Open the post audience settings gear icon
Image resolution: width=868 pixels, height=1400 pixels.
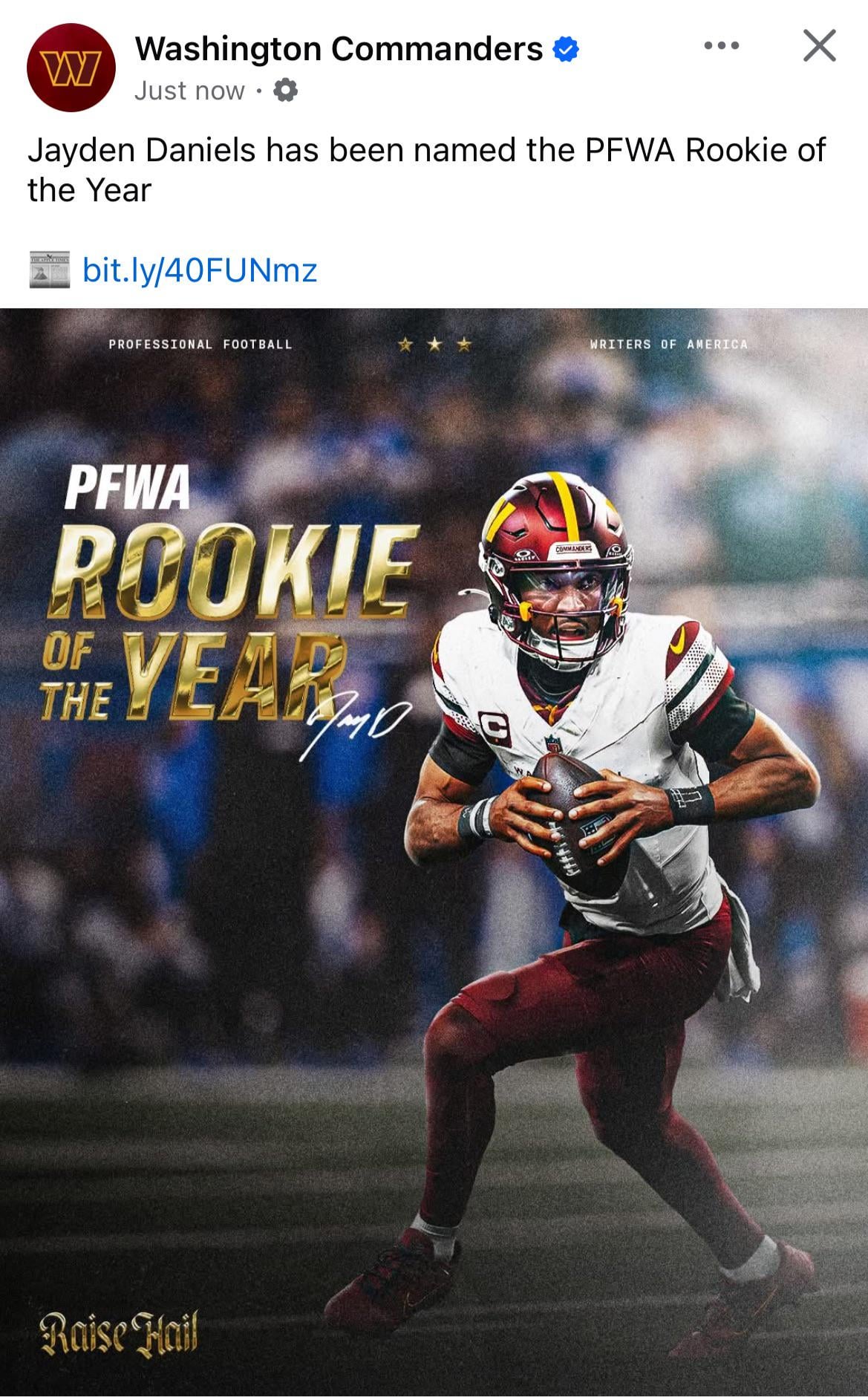pyautogui.click(x=286, y=91)
